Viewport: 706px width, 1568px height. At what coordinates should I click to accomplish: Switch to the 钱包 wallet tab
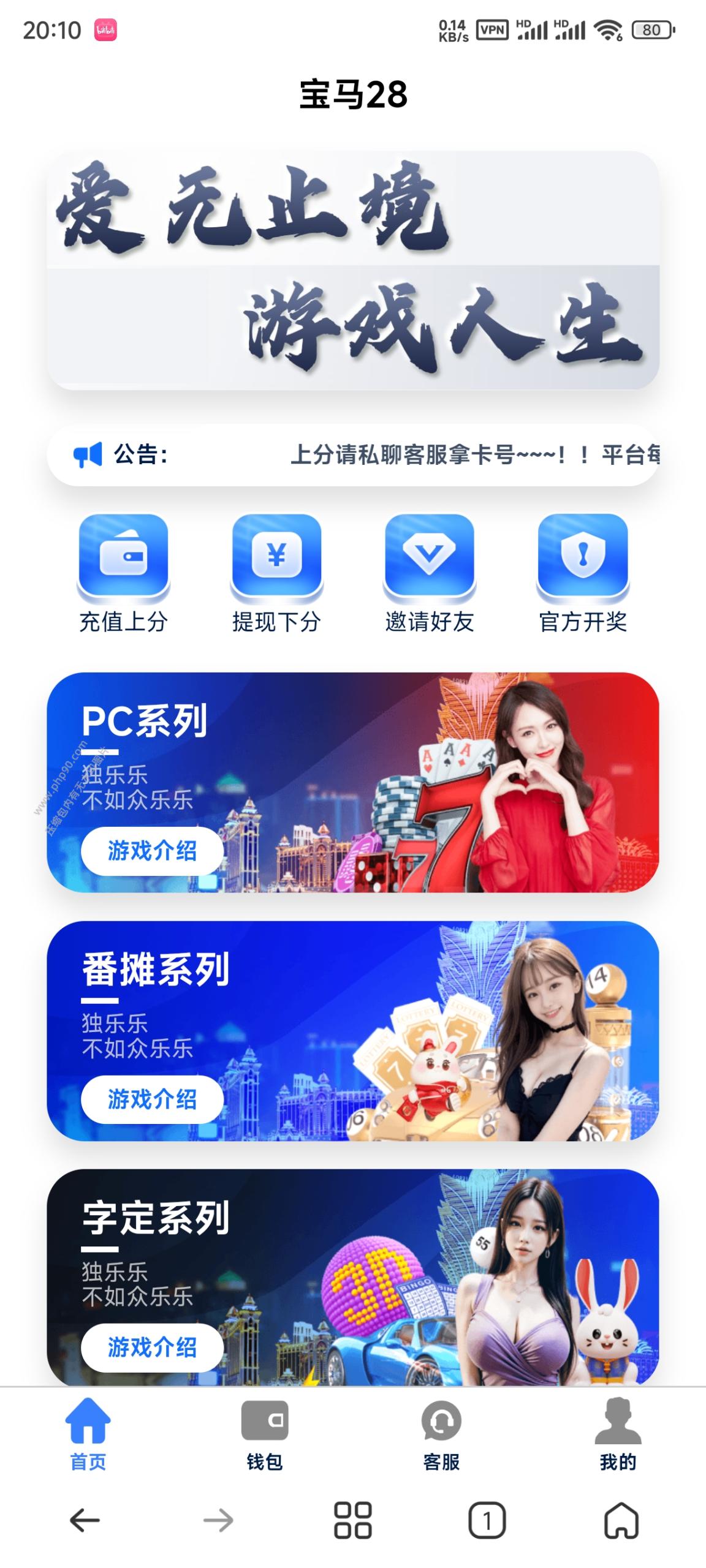click(x=264, y=1434)
